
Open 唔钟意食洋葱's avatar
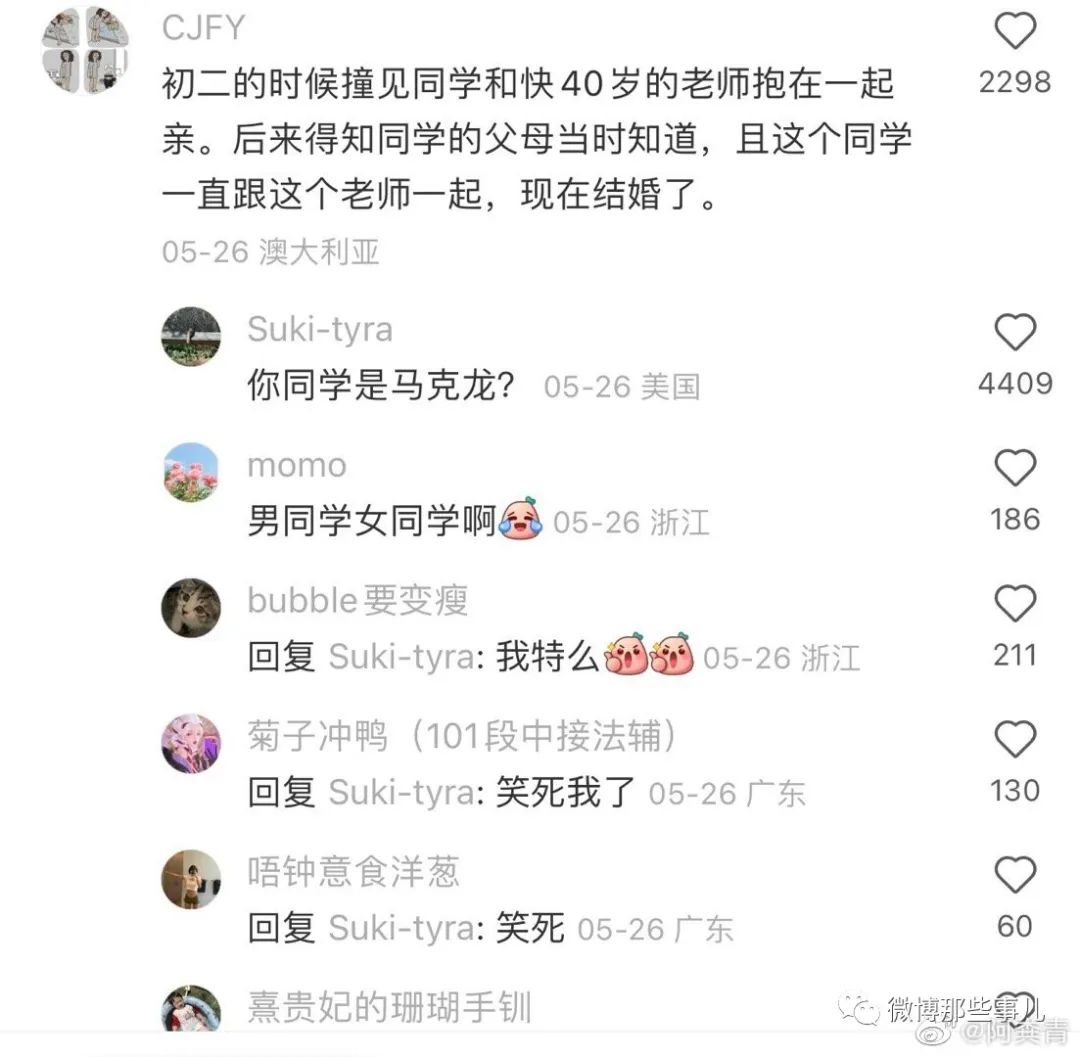point(191,879)
